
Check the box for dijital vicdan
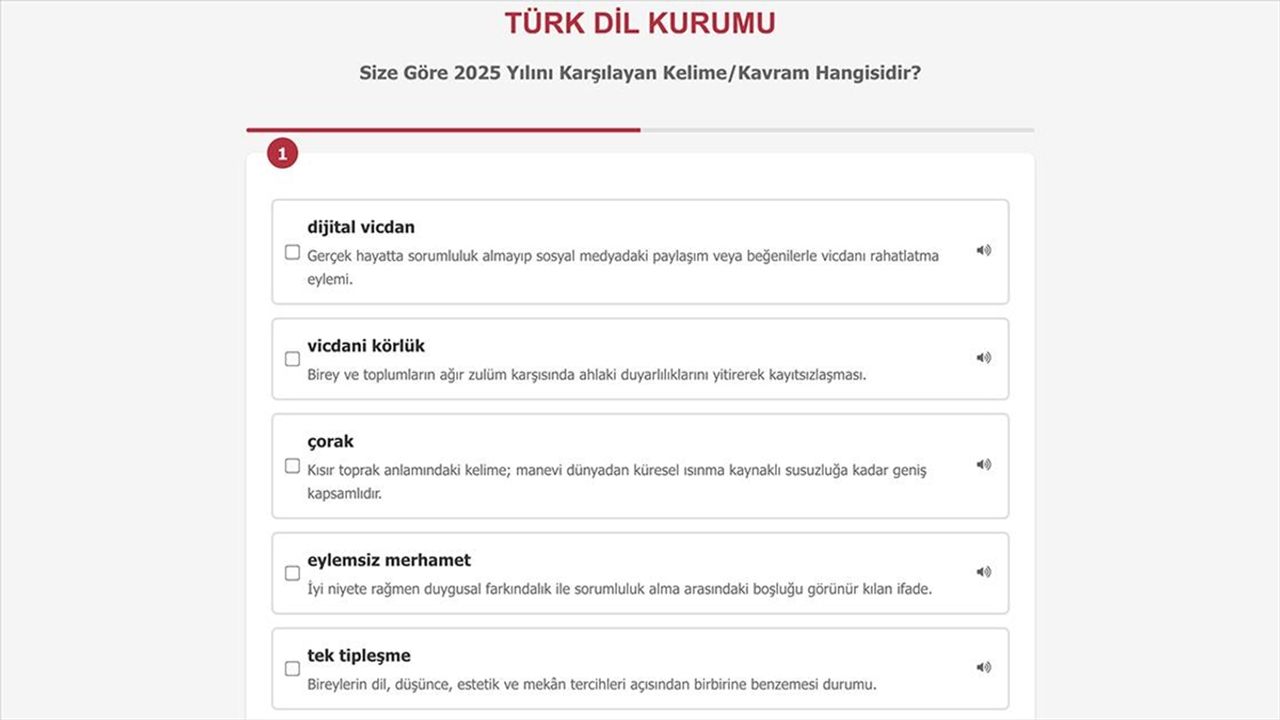point(292,252)
